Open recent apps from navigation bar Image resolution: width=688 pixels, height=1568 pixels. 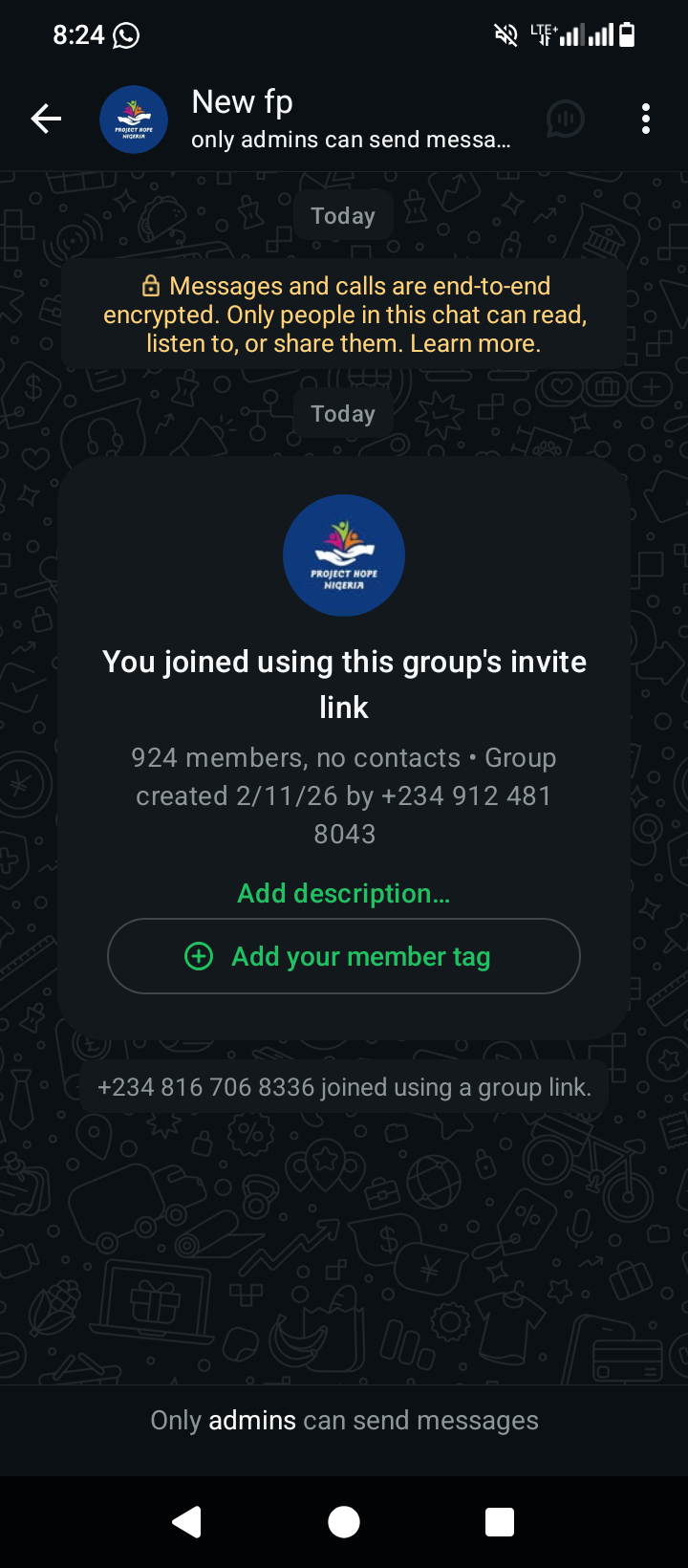pyautogui.click(x=500, y=1522)
